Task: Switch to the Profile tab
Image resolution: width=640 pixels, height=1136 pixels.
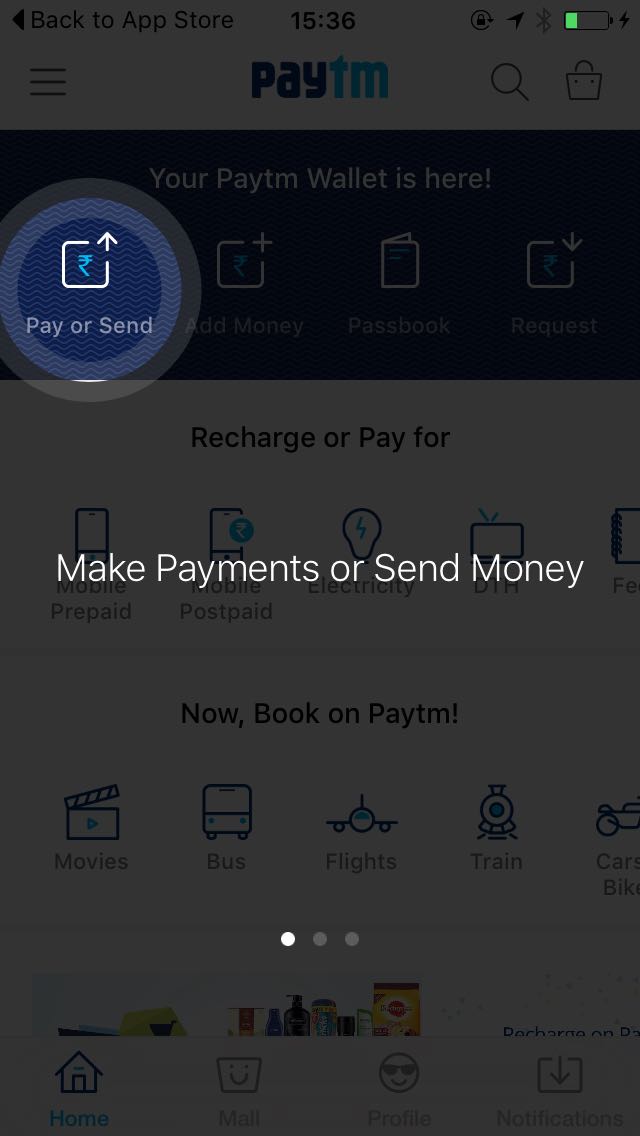Action: [399, 1091]
